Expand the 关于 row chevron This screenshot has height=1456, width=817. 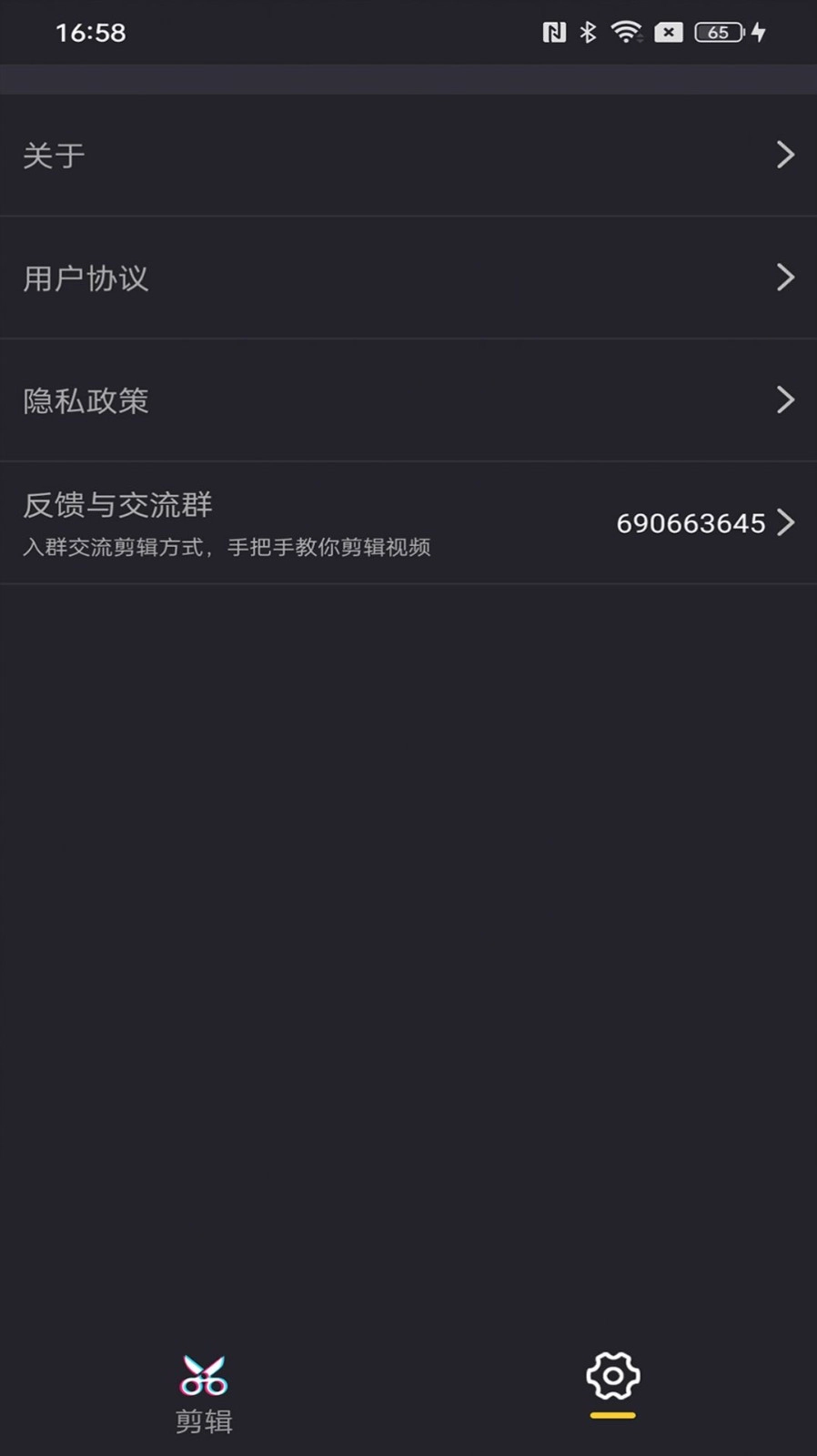(785, 155)
